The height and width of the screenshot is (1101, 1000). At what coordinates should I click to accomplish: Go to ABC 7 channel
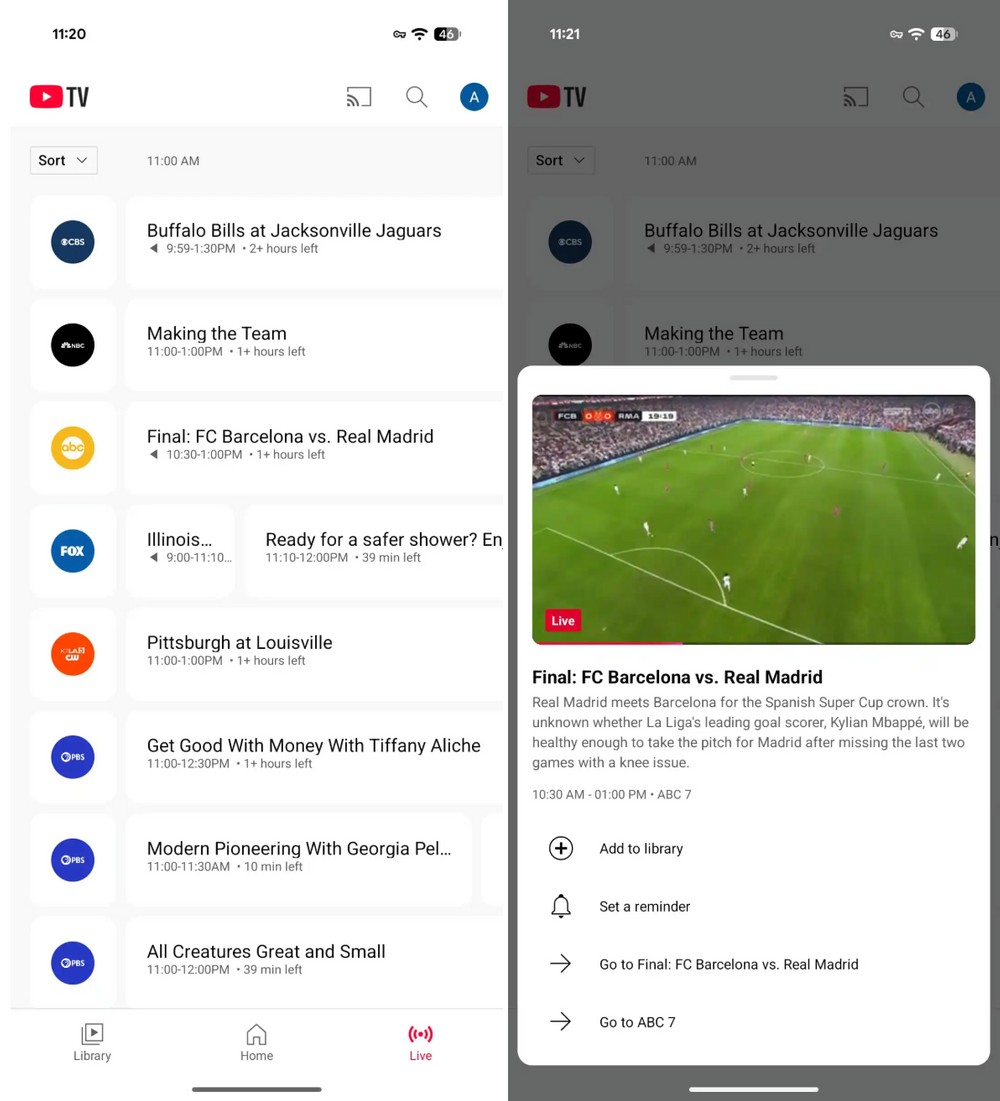coord(637,1022)
